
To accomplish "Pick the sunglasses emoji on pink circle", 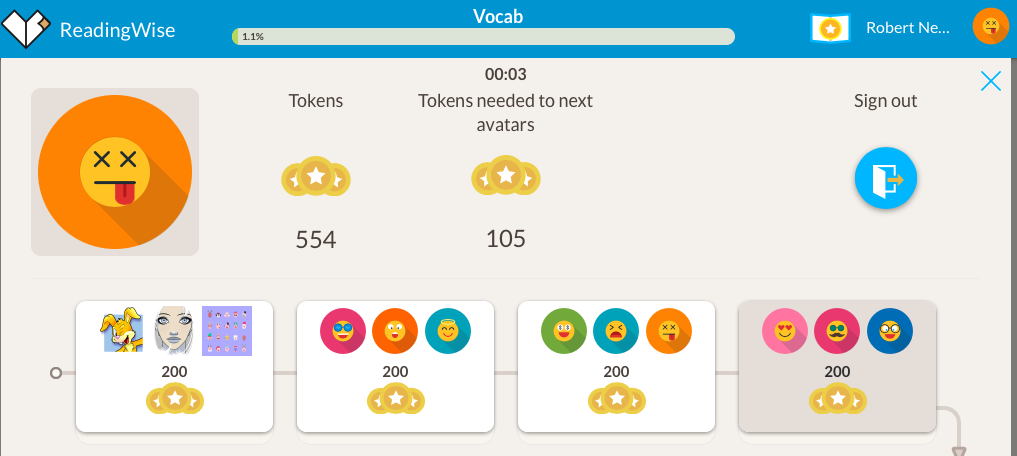I will (343, 331).
